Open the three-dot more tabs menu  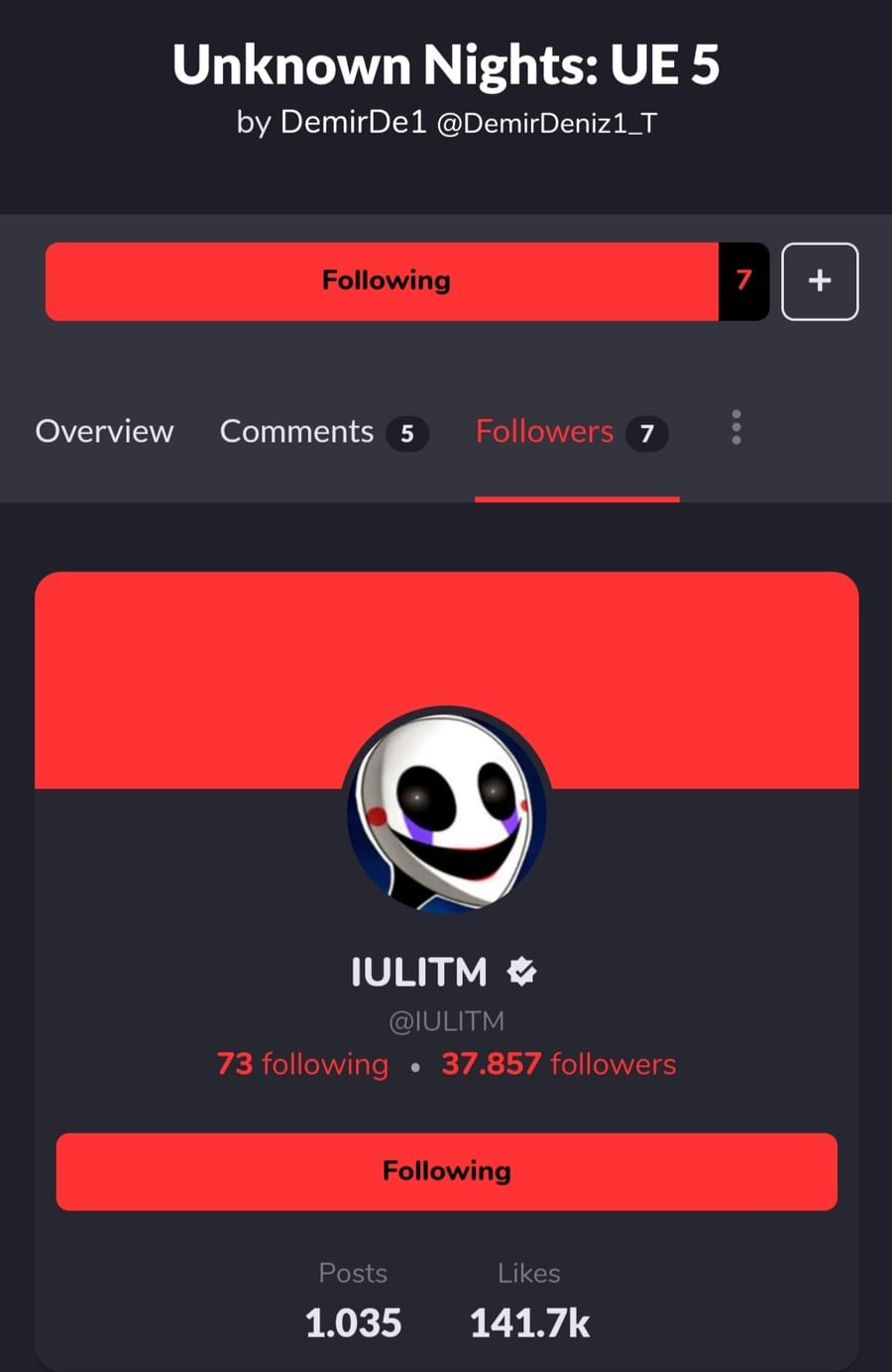coord(735,427)
